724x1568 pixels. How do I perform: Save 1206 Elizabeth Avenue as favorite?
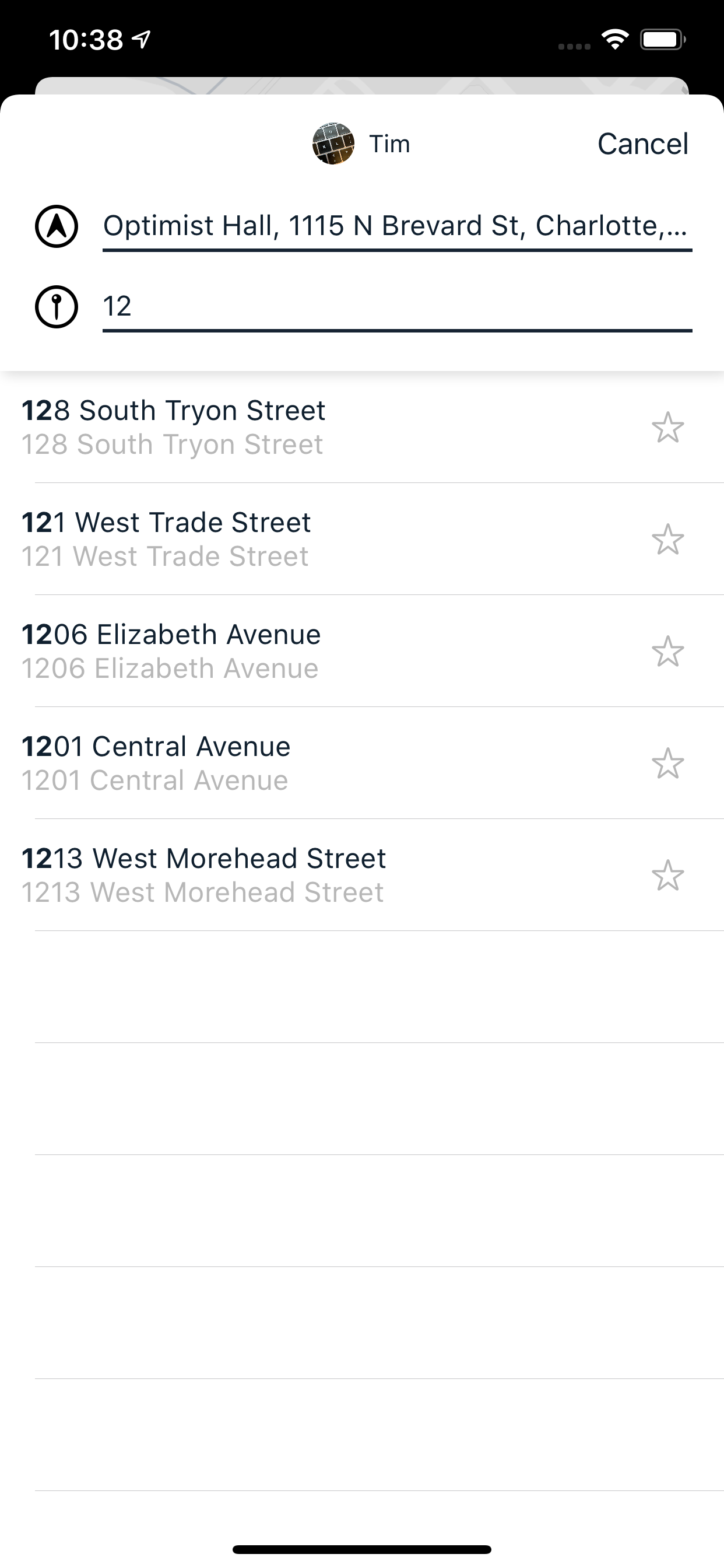[x=667, y=652]
